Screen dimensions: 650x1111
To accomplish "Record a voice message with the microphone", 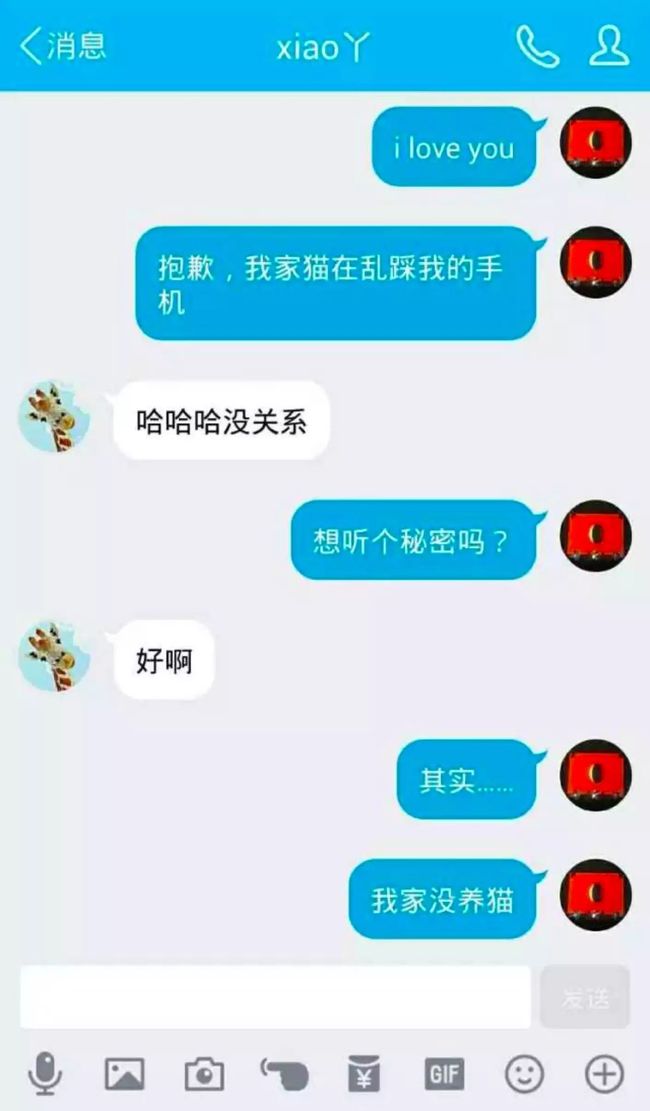I will [x=45, y=1074].
